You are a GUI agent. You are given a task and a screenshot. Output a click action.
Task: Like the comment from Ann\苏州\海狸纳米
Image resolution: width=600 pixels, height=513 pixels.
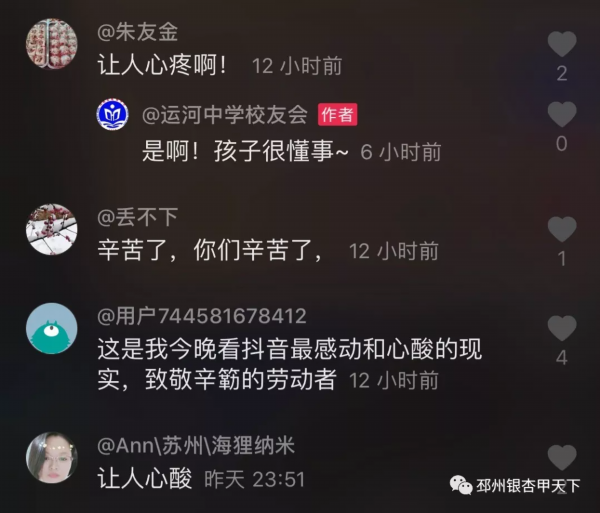(562, 458)
